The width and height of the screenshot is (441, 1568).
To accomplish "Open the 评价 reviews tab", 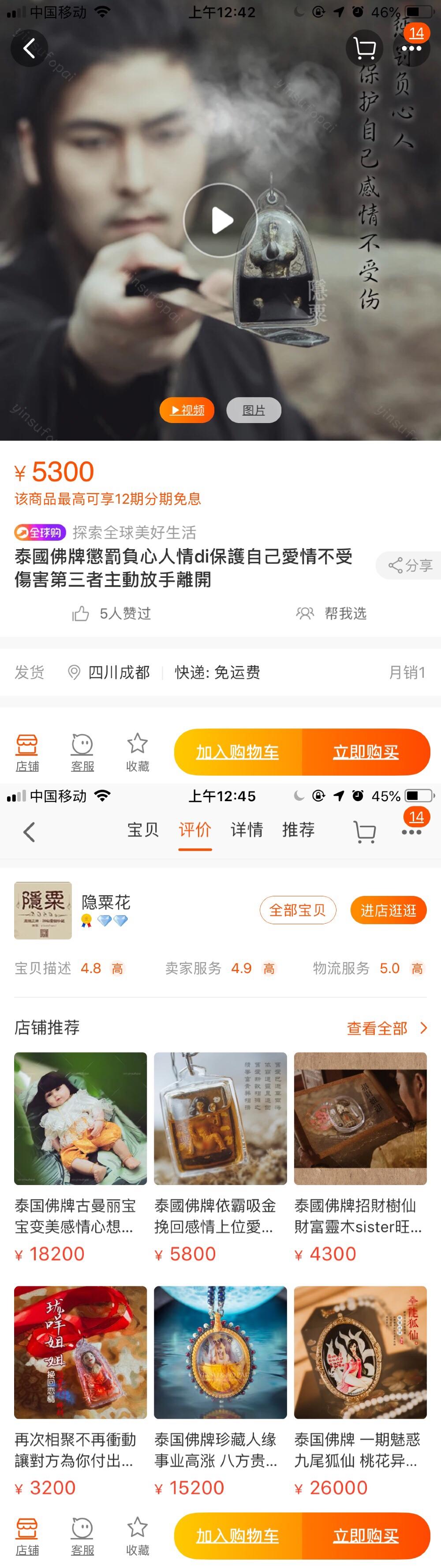I will (x=195, y=830).
